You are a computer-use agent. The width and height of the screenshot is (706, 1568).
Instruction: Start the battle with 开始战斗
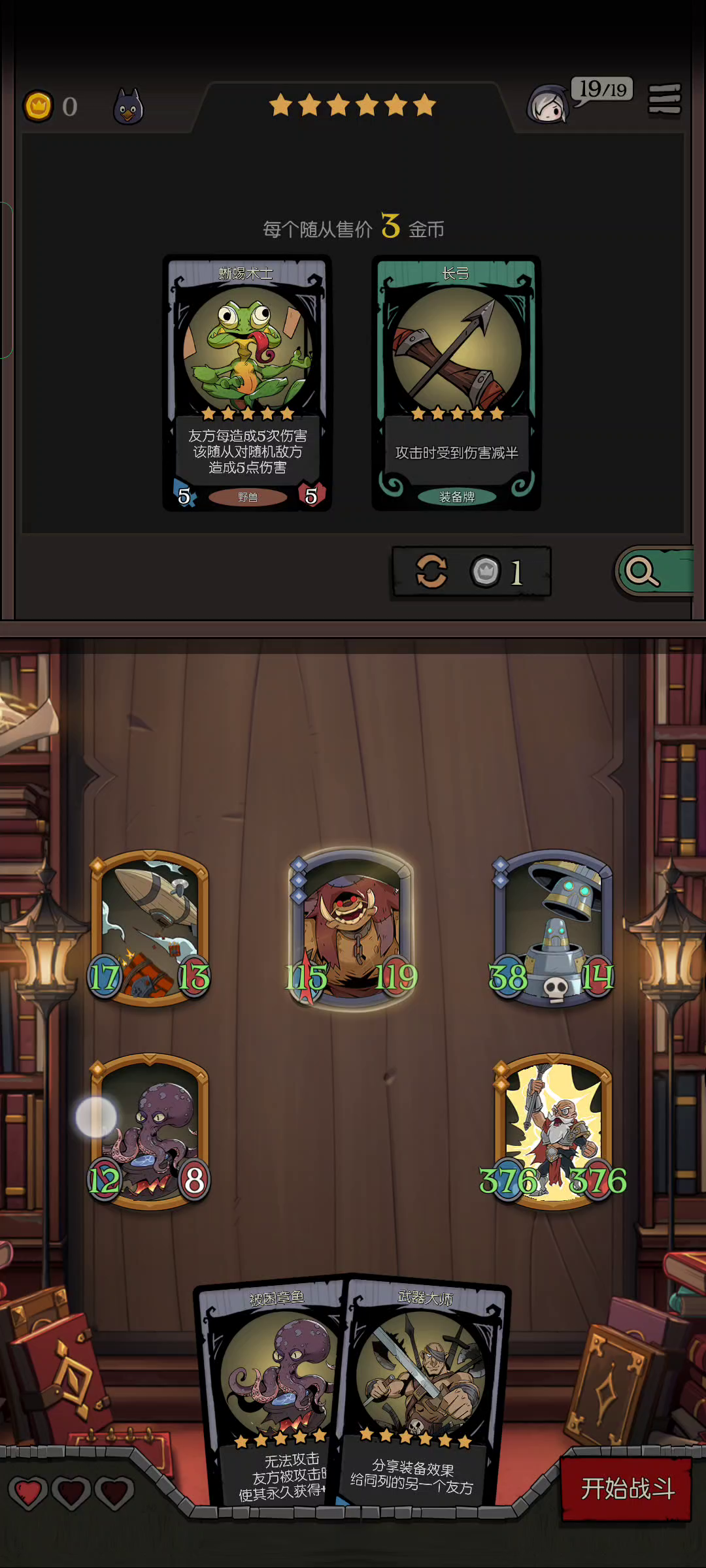coord(626,1489)
